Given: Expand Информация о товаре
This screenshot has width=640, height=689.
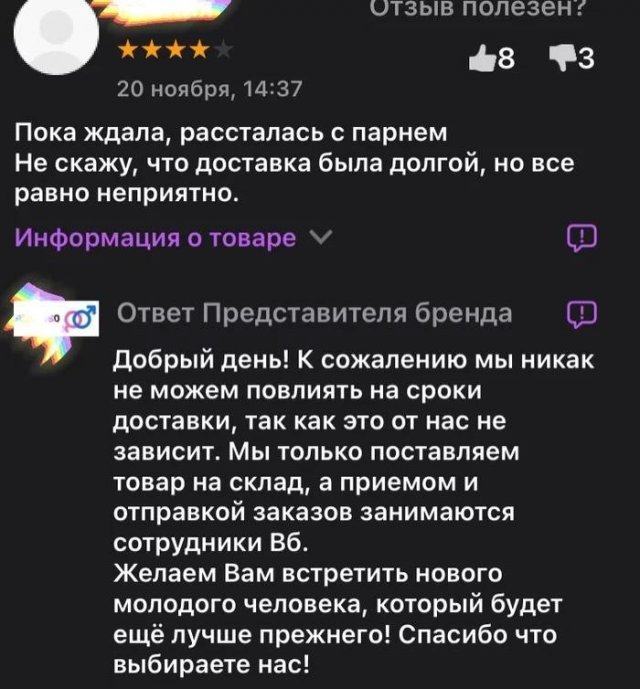Looking at the screenshot, I should (x=172, y=238).
